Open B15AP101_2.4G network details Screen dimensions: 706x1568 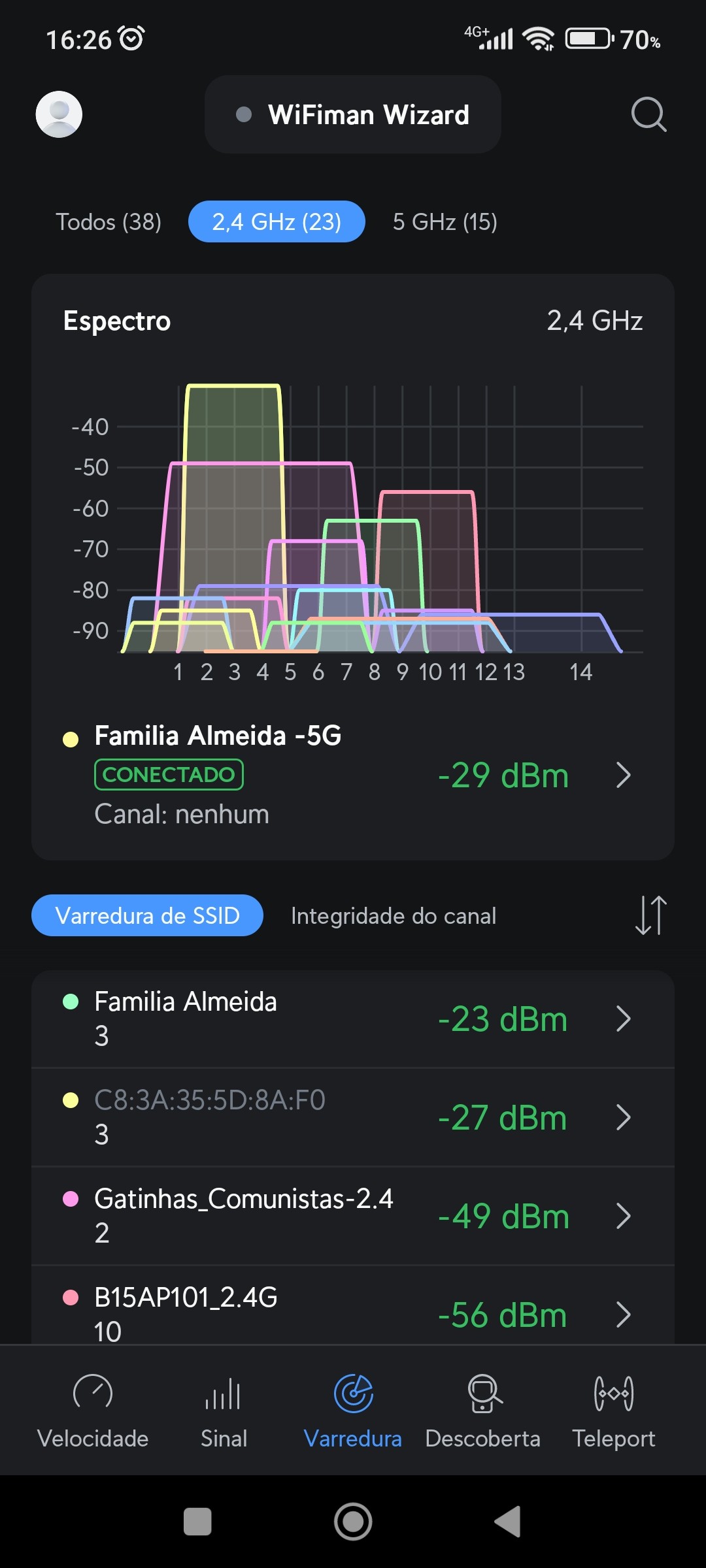[353, 1312]
